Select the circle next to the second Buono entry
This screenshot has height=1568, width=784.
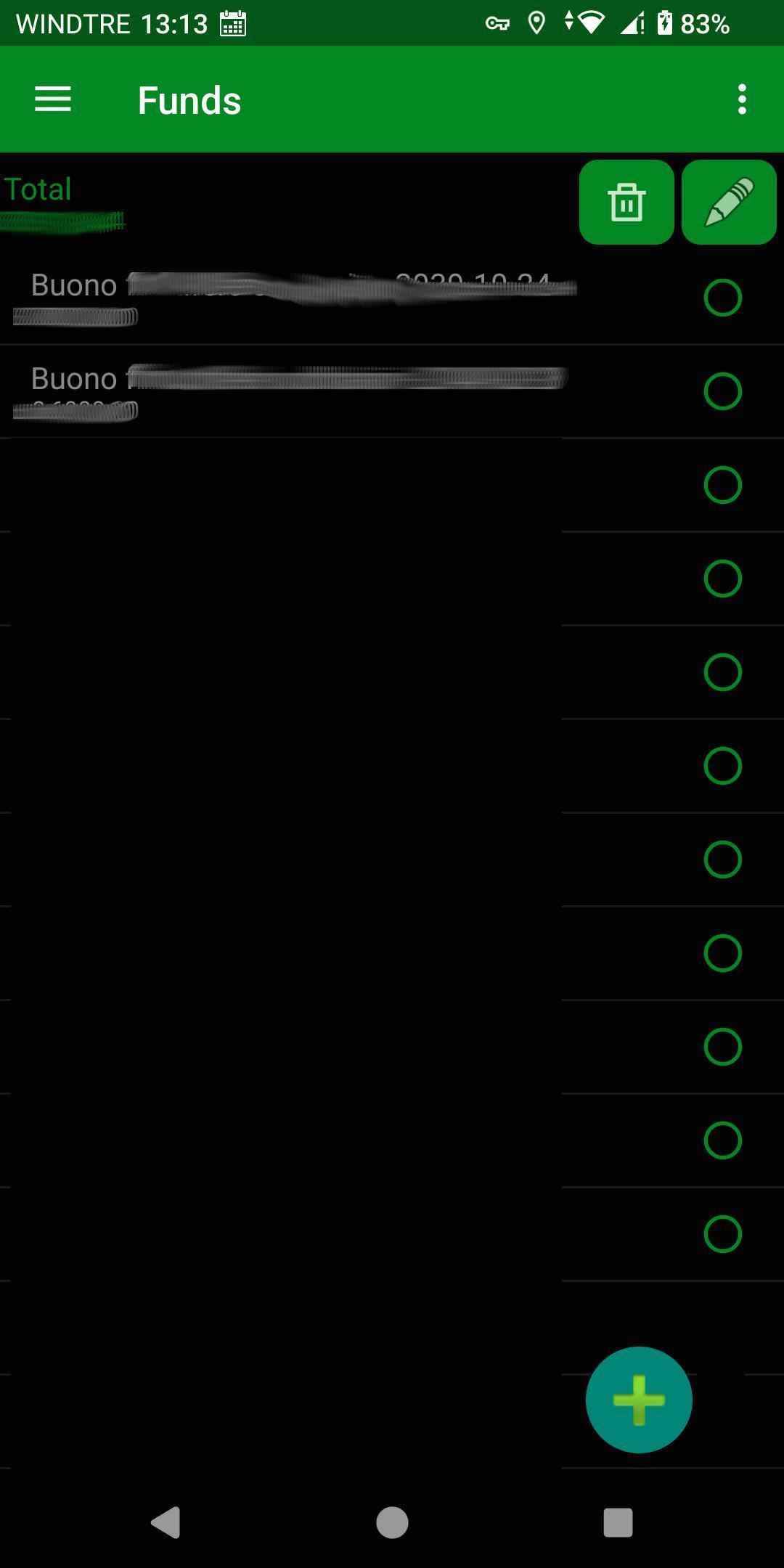(x=724, y=393)
